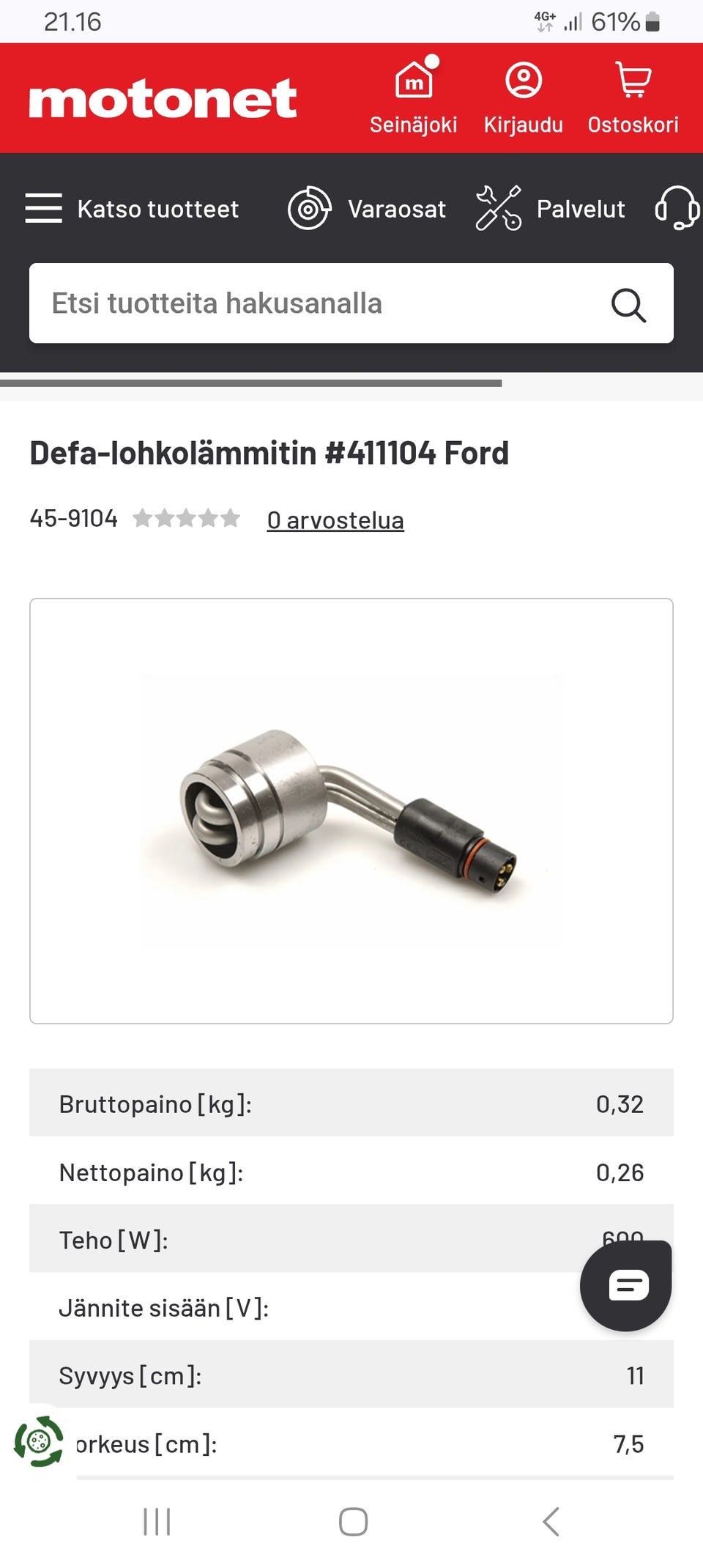This screenshot has width=703, height=1568.
Task: Open the Palvelut services section
Action: 551,209
